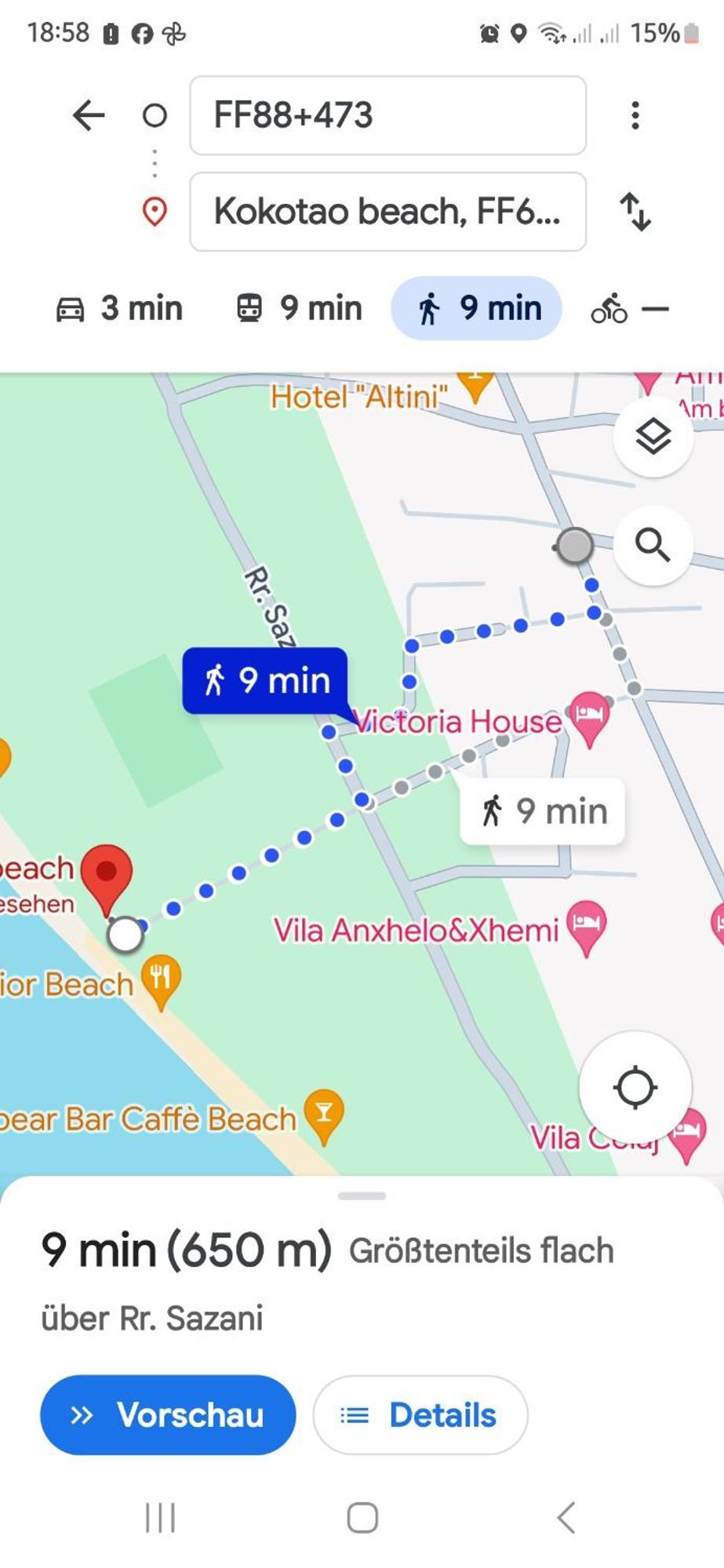Viewport: 724px width, 1568px height.
Task: Open recent apps from the navigation bar
Action: [x=161, y=1518]
